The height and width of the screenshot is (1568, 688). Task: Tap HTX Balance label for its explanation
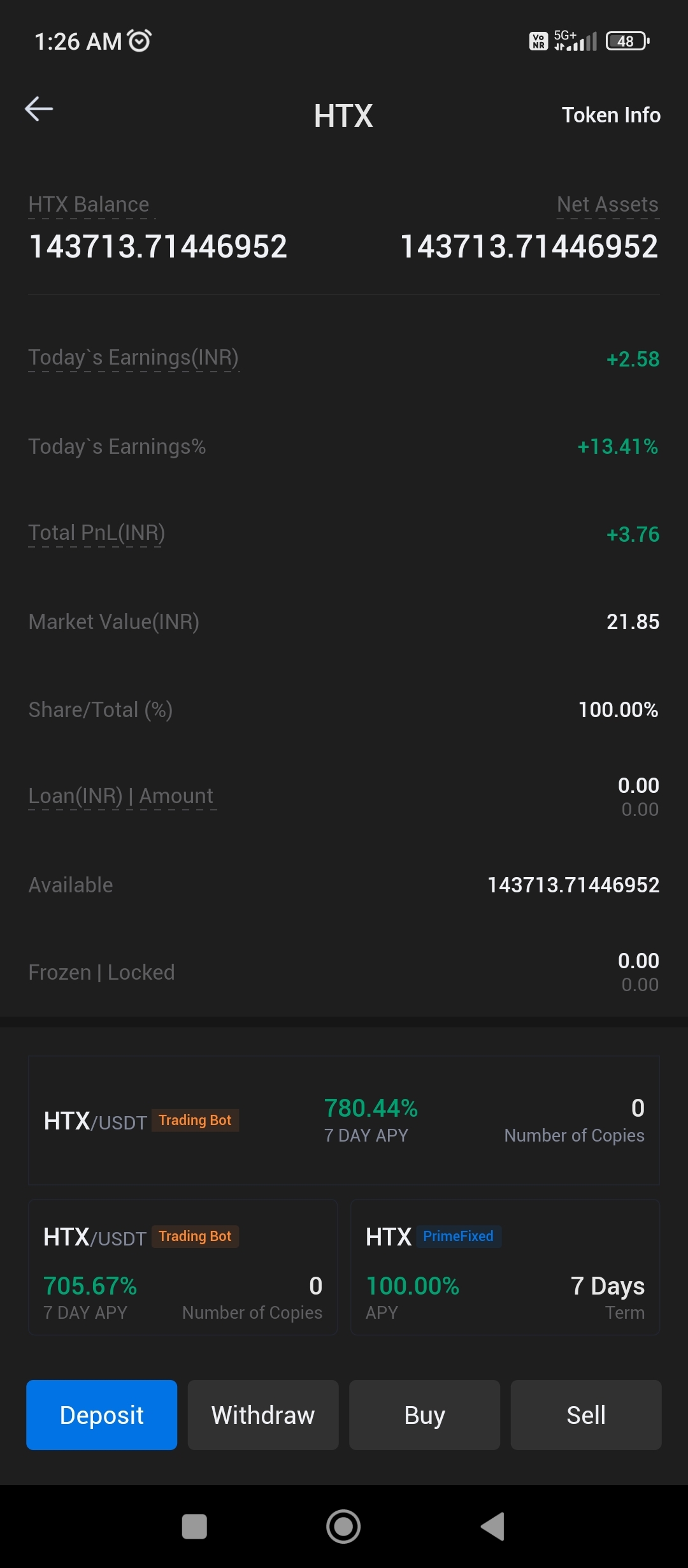point(89,204)
